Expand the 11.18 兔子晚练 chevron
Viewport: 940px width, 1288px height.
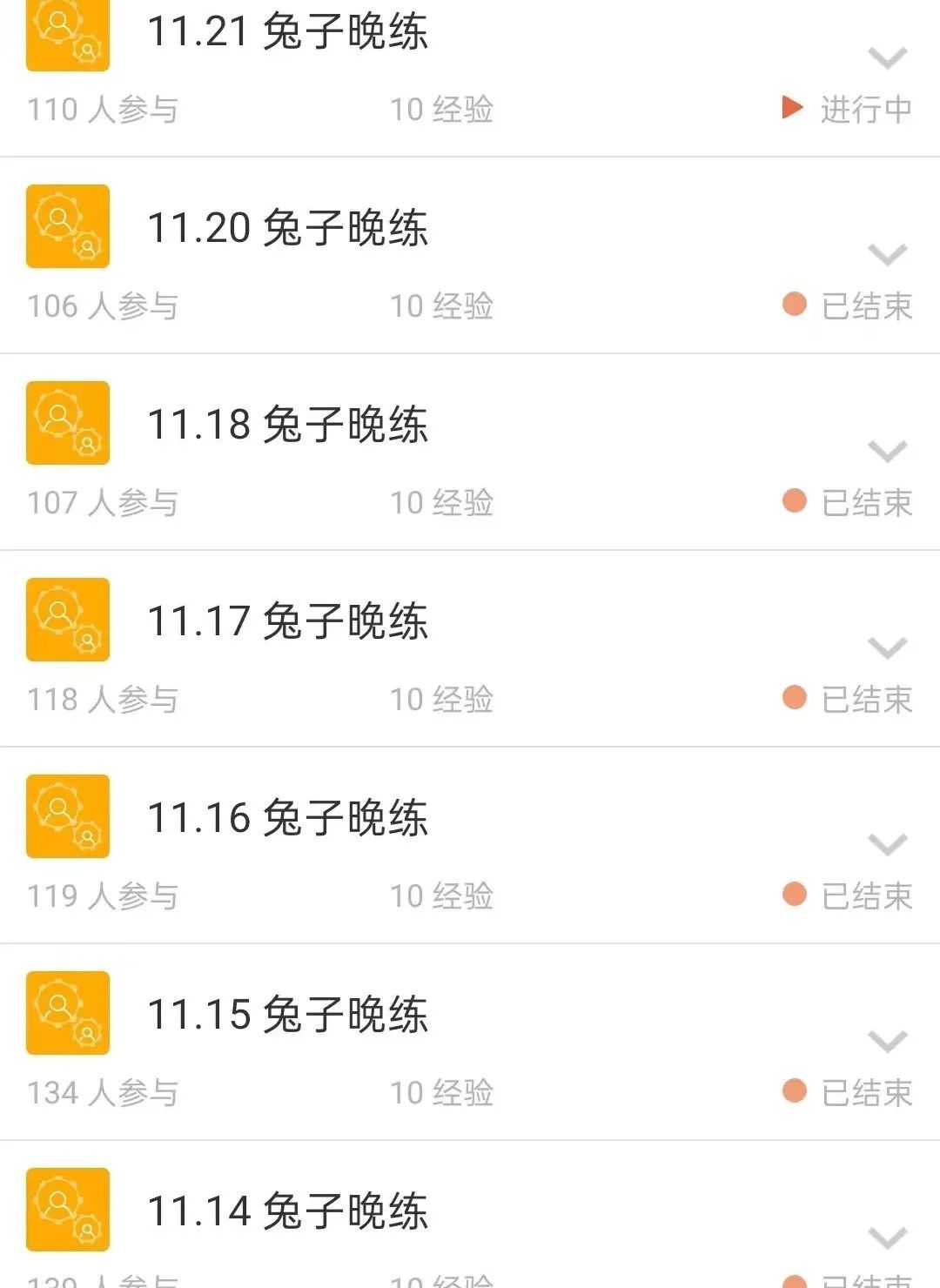(888, 452)
